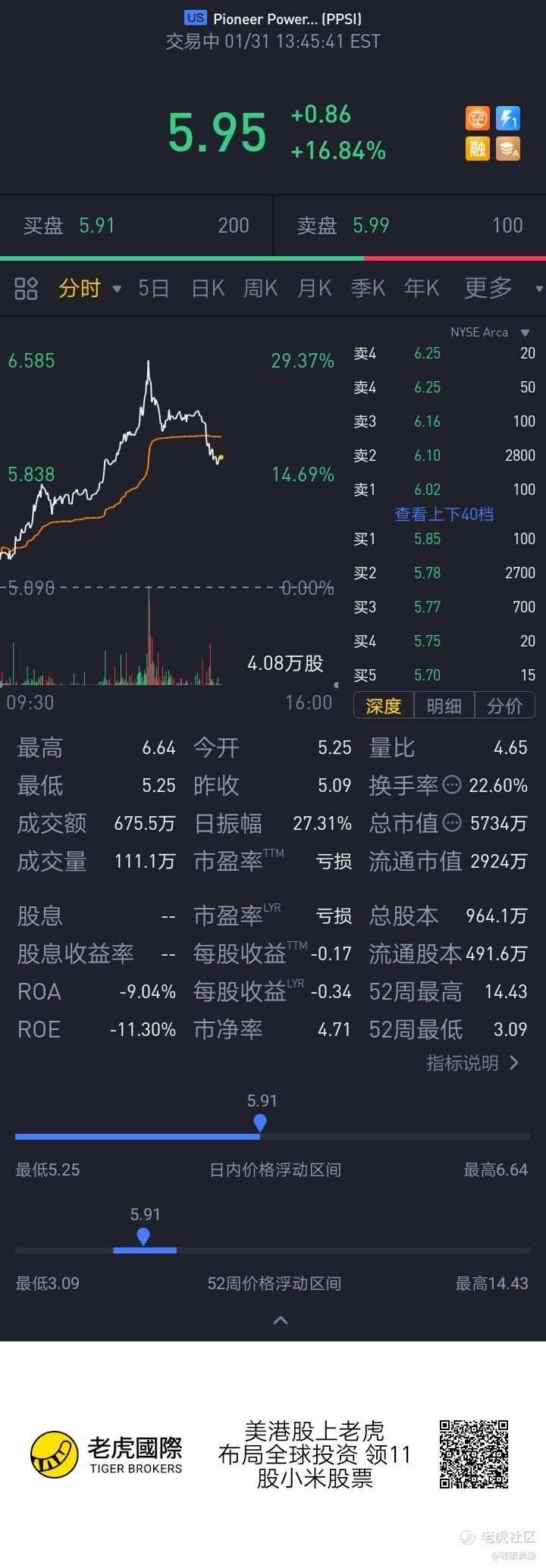Switch to the 分价 price tab
Viewport: 546px width, 1568px height.
(505, 706)
